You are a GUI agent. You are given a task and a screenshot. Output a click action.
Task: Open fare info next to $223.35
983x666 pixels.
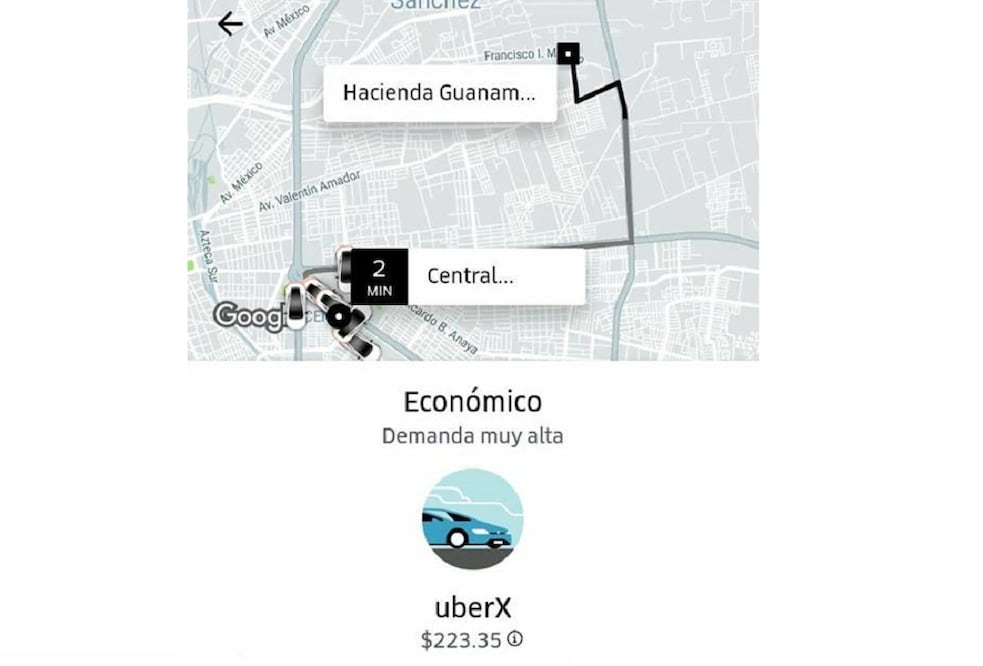point(515,638)
